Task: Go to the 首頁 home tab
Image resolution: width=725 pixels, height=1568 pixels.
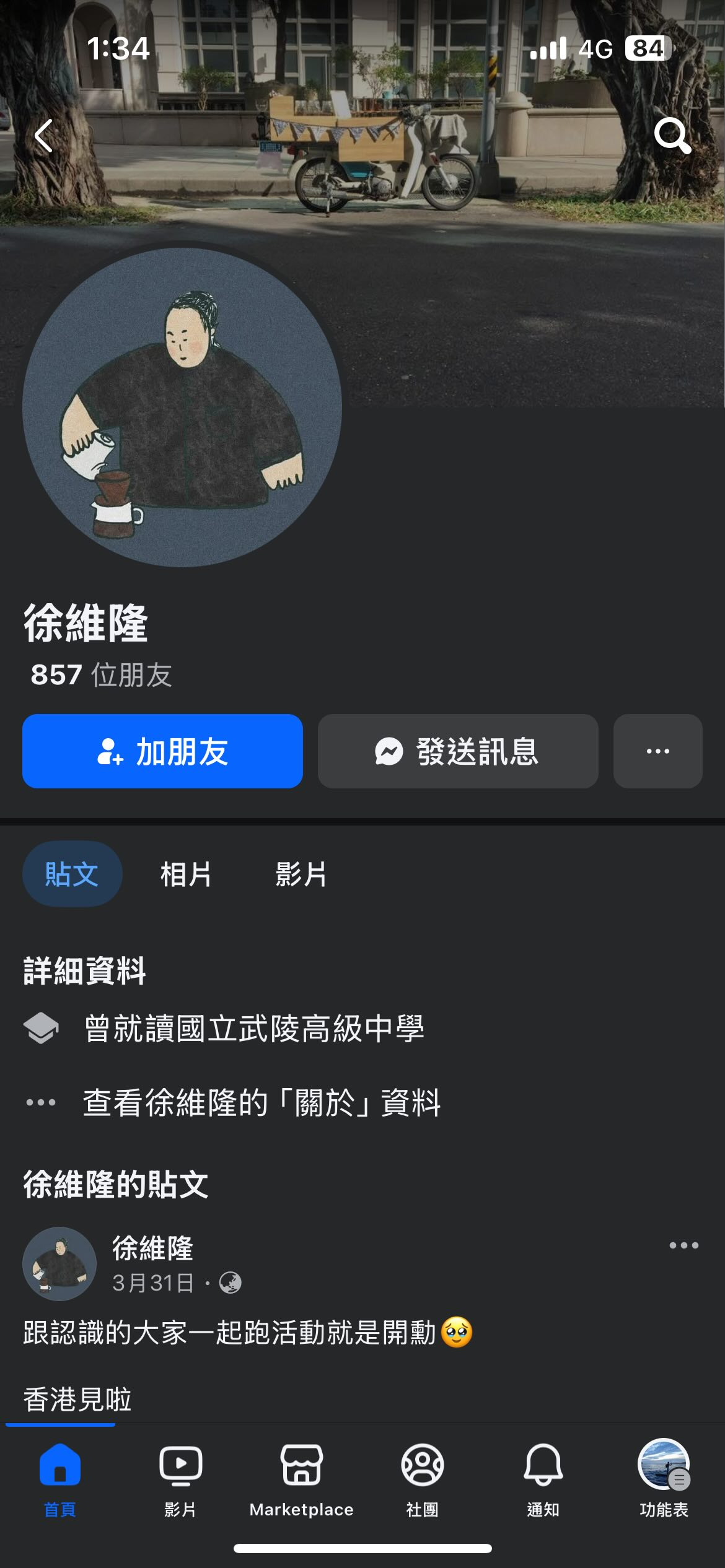Action: (x=60, y=1478)
